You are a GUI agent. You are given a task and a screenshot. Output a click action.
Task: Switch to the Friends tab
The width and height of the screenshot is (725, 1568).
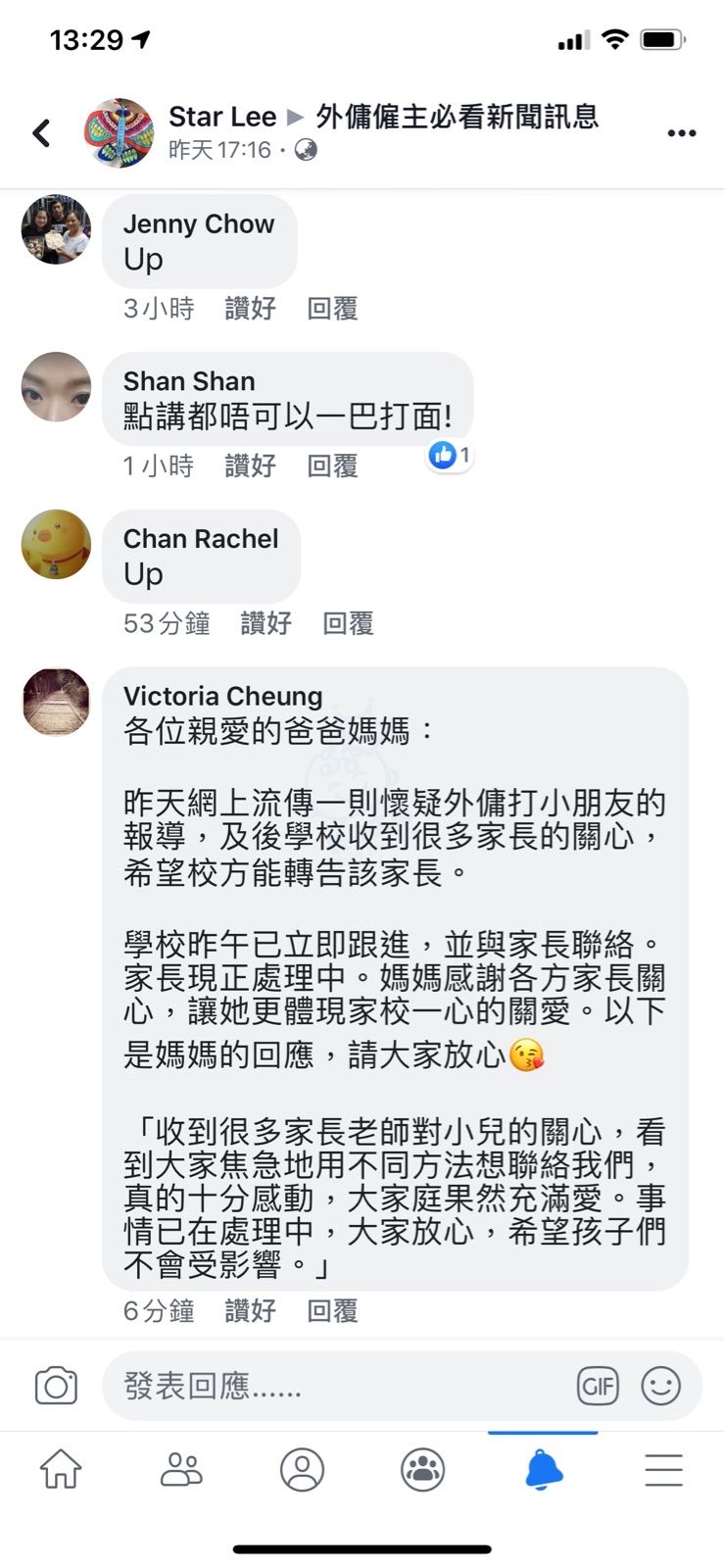[181, 1470]
